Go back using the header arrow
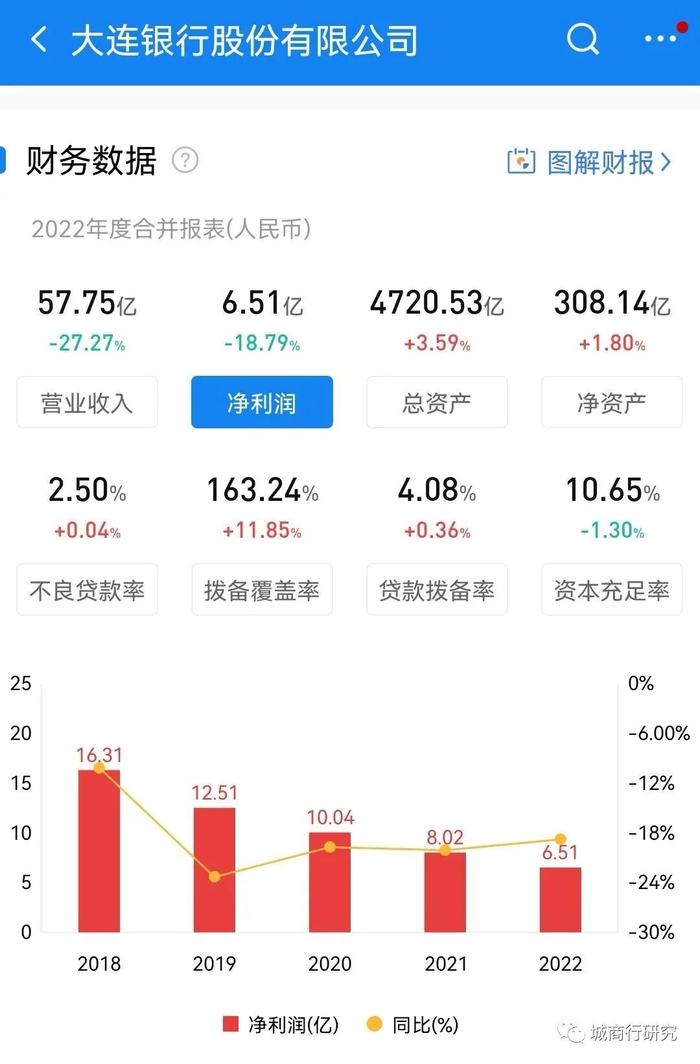Viewport: 700px width, 1064px height. 39,39
